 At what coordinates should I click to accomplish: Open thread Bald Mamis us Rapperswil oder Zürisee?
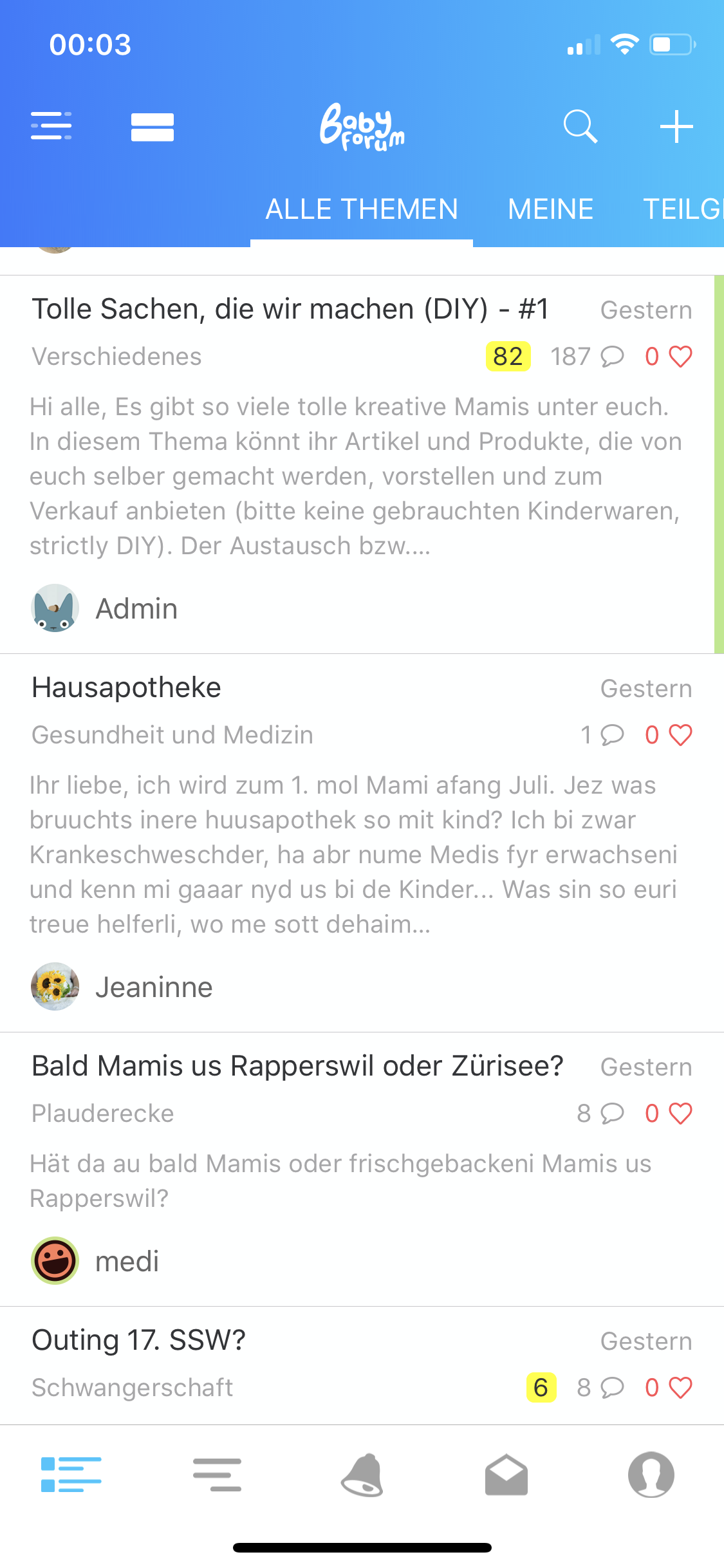pyautogui.click(x=297, y=1067)
